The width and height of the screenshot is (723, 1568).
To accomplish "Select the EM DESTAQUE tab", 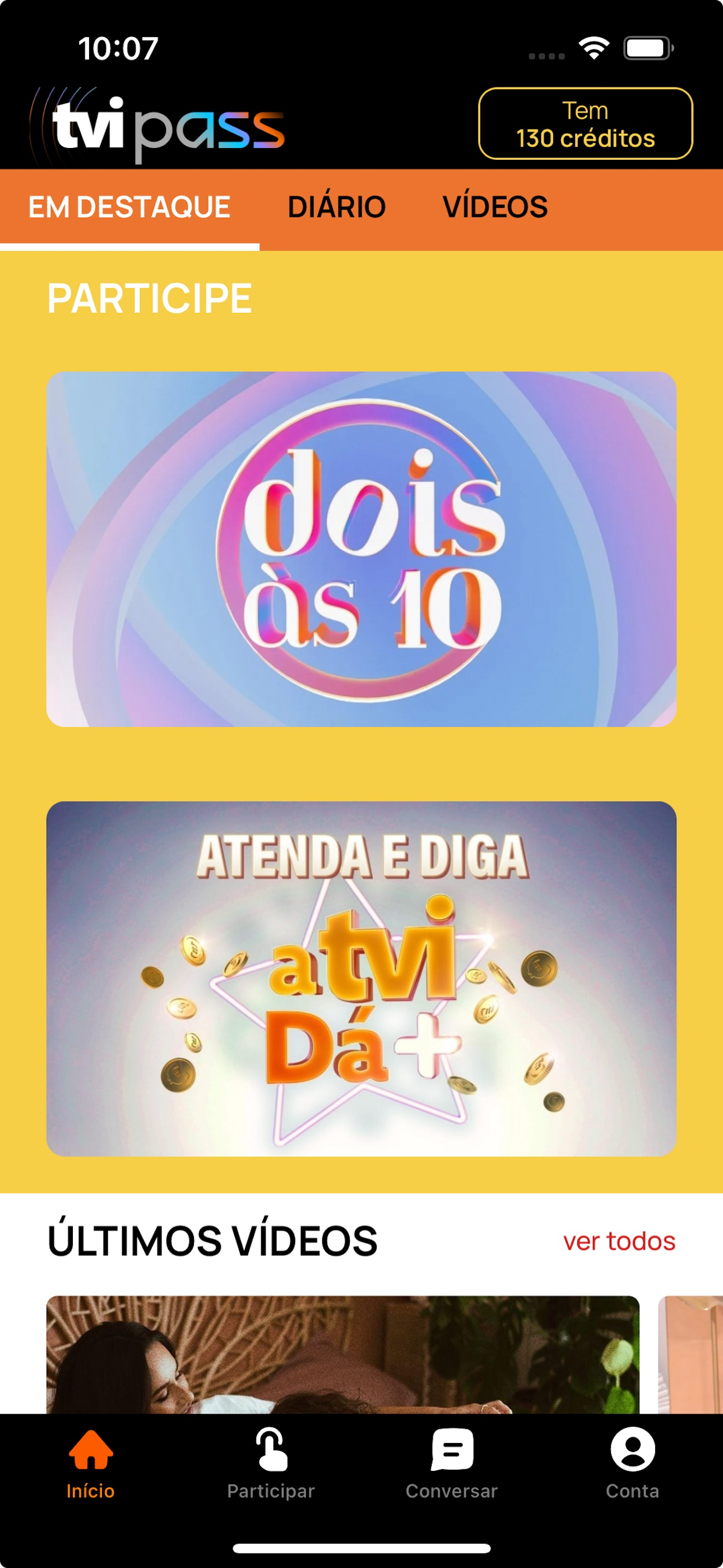I will click(x=129, y=206).
